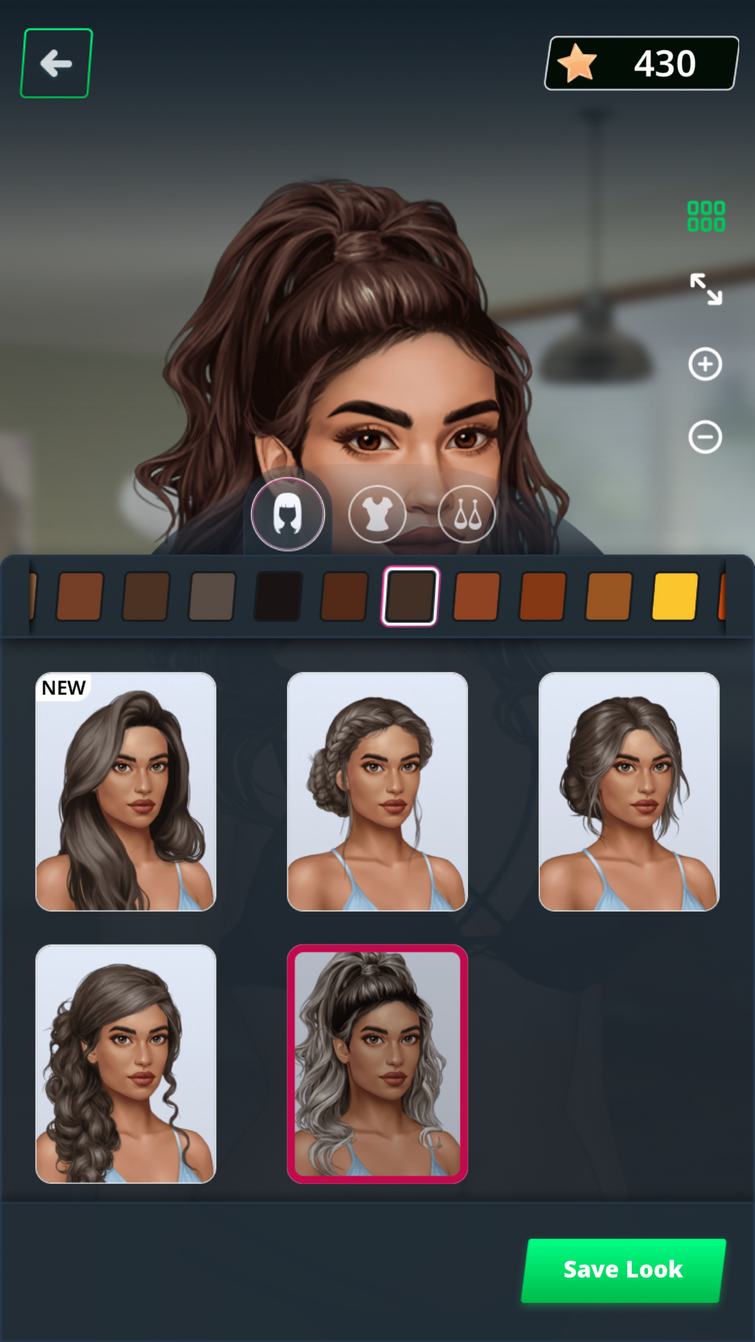Switch to the earrings accessories tab
Image resolution: width=755 pixels, height=1342 pixels.
pos(467,514)
